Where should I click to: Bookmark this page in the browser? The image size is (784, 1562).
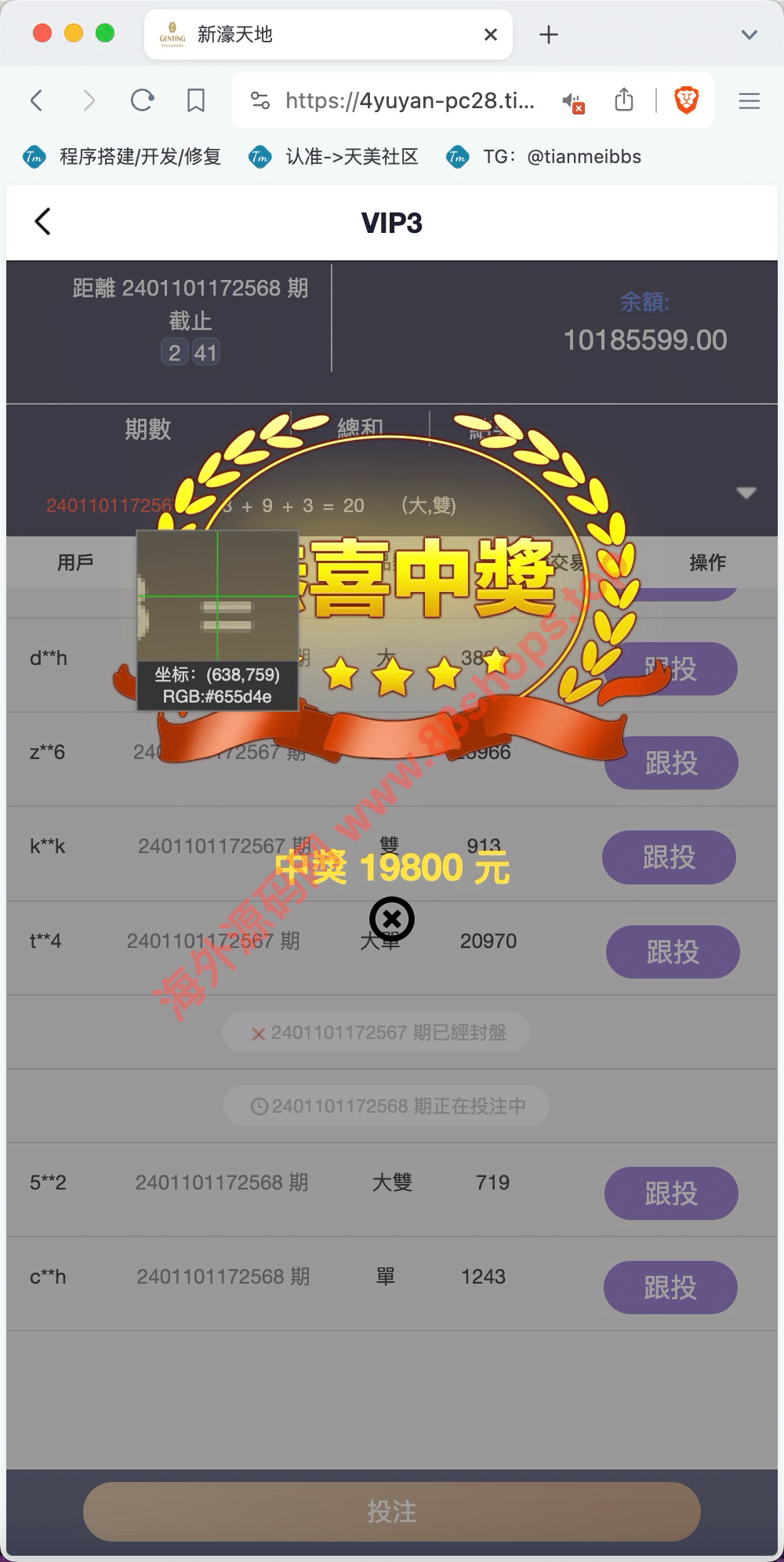(196, 100)
